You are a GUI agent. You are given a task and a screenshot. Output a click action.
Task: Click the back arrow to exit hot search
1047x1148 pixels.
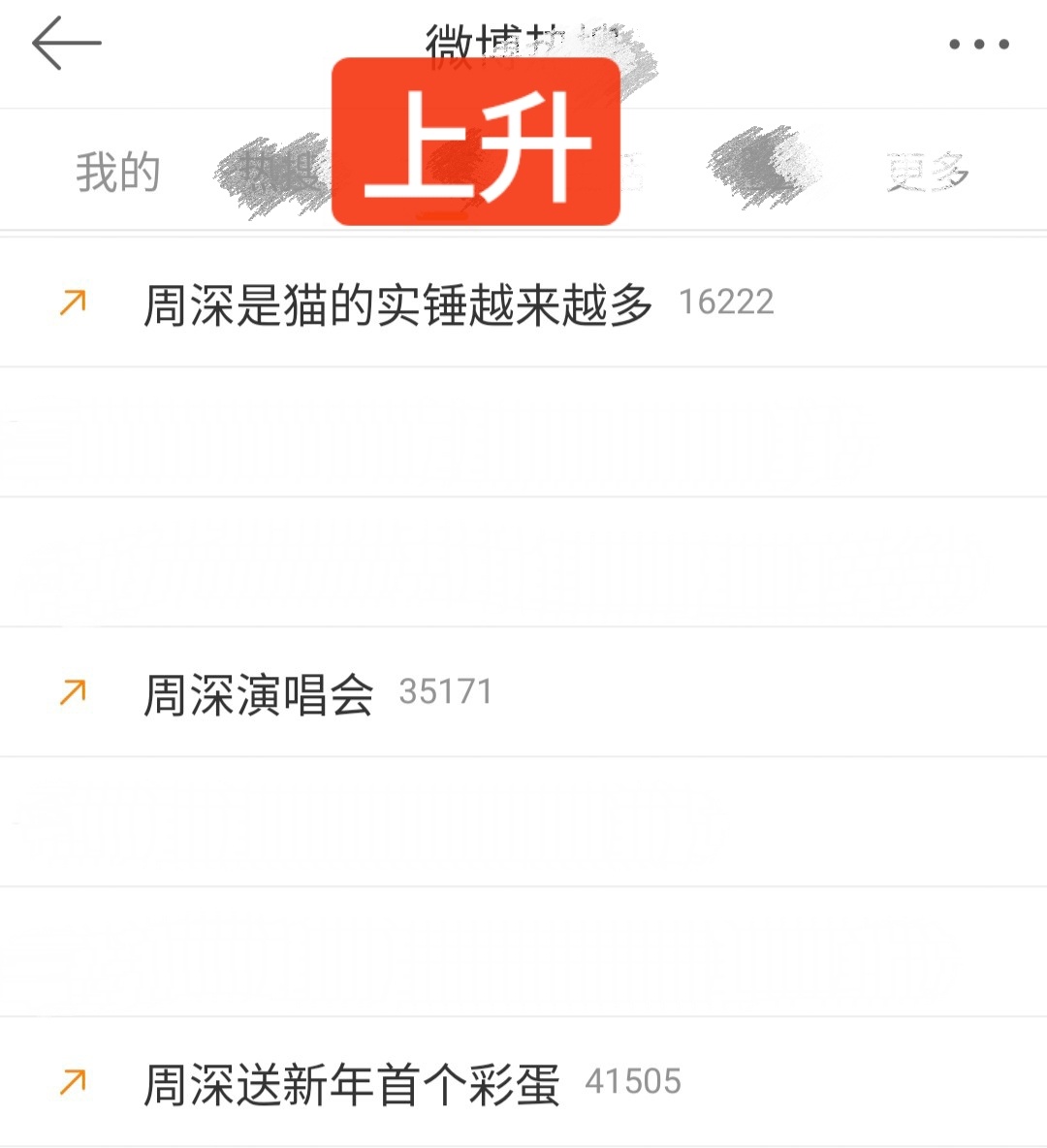coord(68,43)
